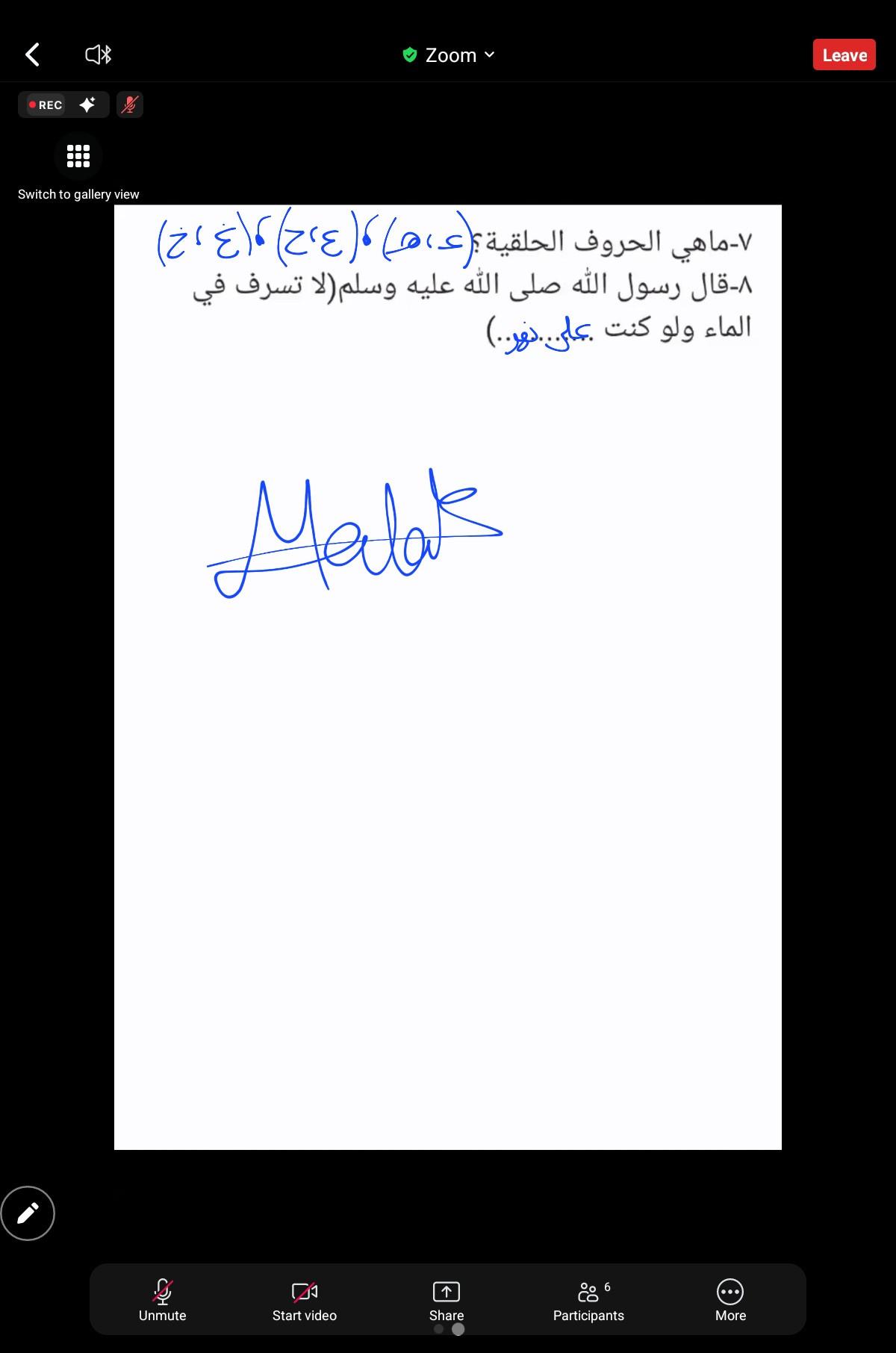Open the annotation pencil tool

click(28, 1213)
